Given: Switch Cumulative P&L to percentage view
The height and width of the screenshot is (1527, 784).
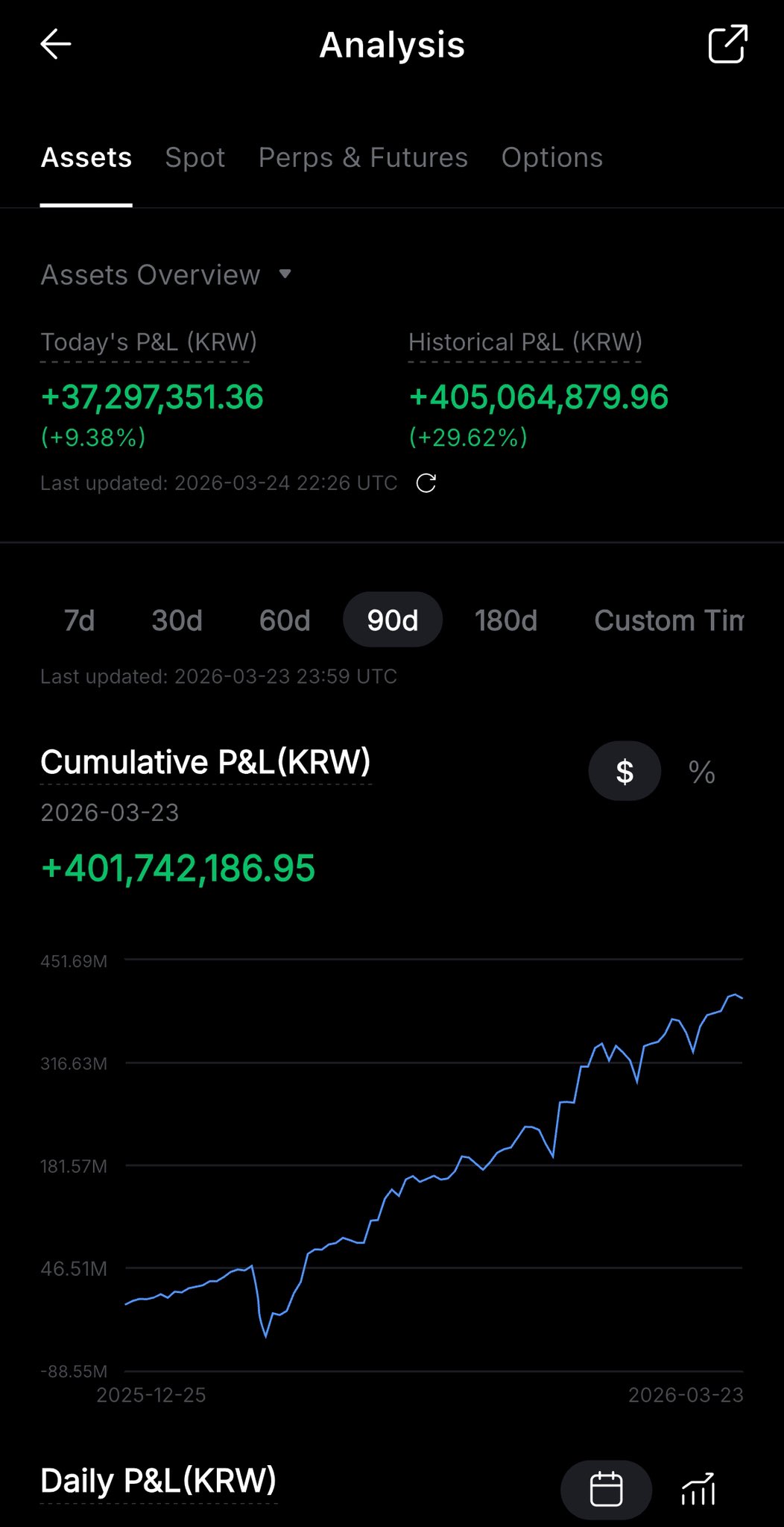Looking at the screenshot, I should [x=701, y=772].
